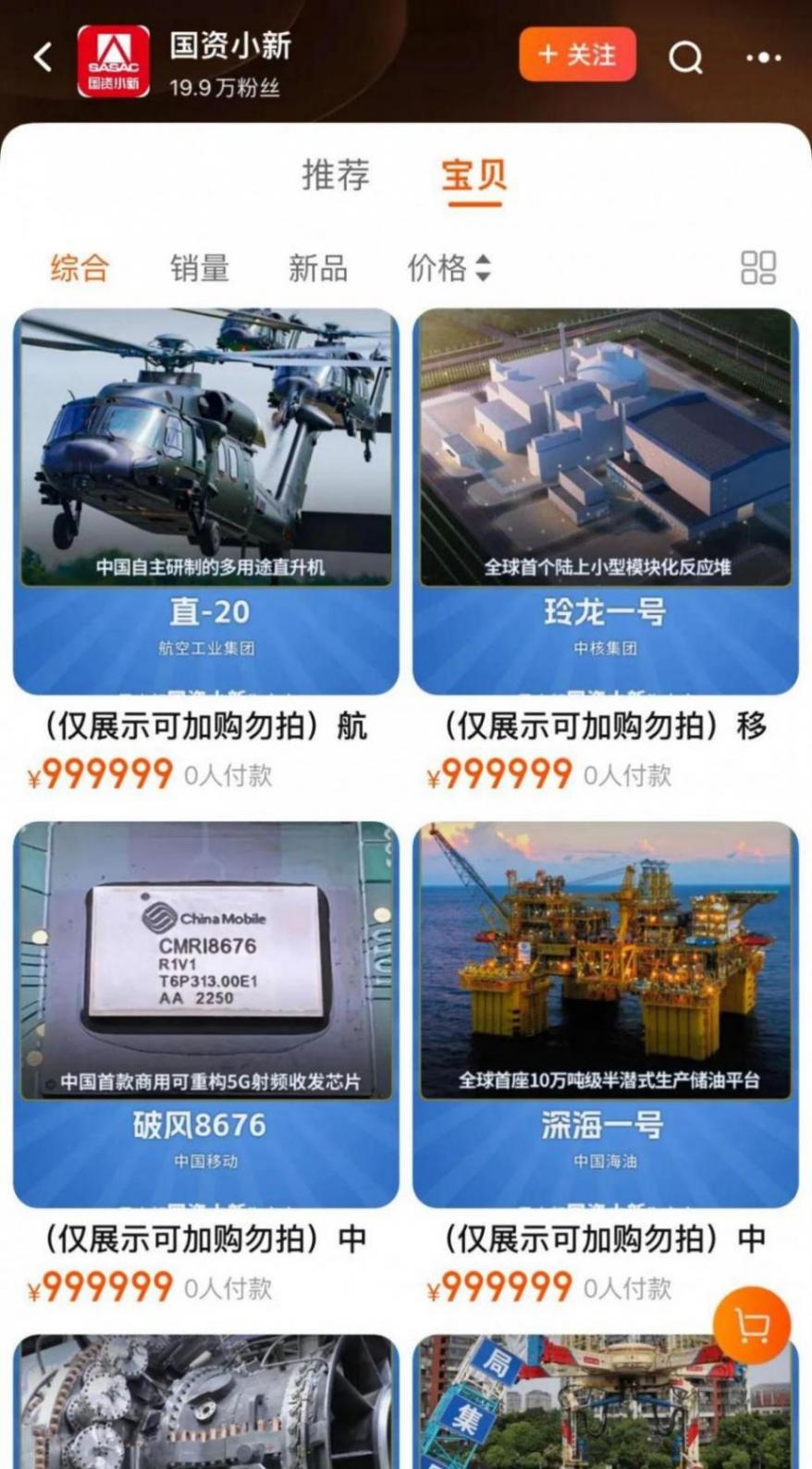Open the 玲龙一号 reactor product card
This screenshot has width=812, height=1469.
pos(606,501)
